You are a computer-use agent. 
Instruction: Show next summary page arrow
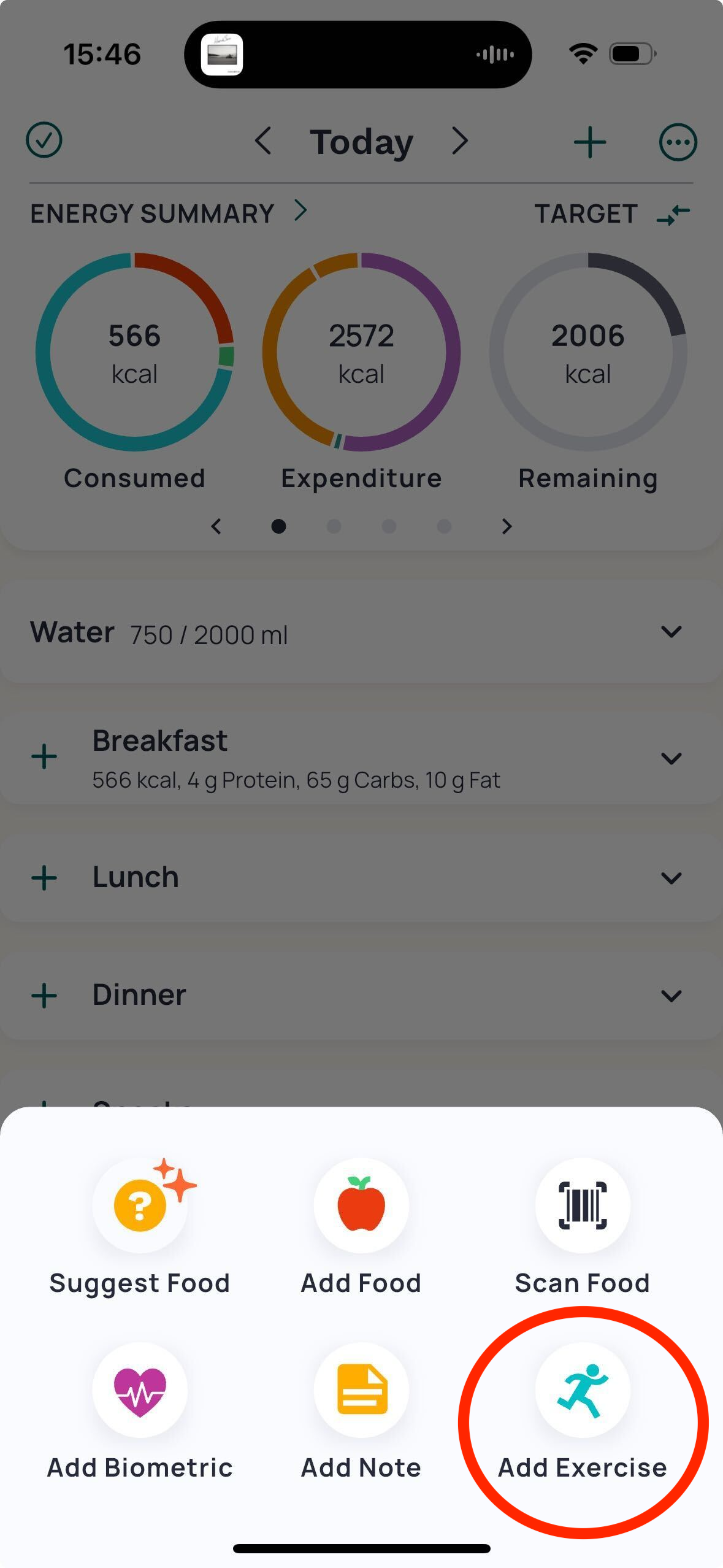coord(507,526)
